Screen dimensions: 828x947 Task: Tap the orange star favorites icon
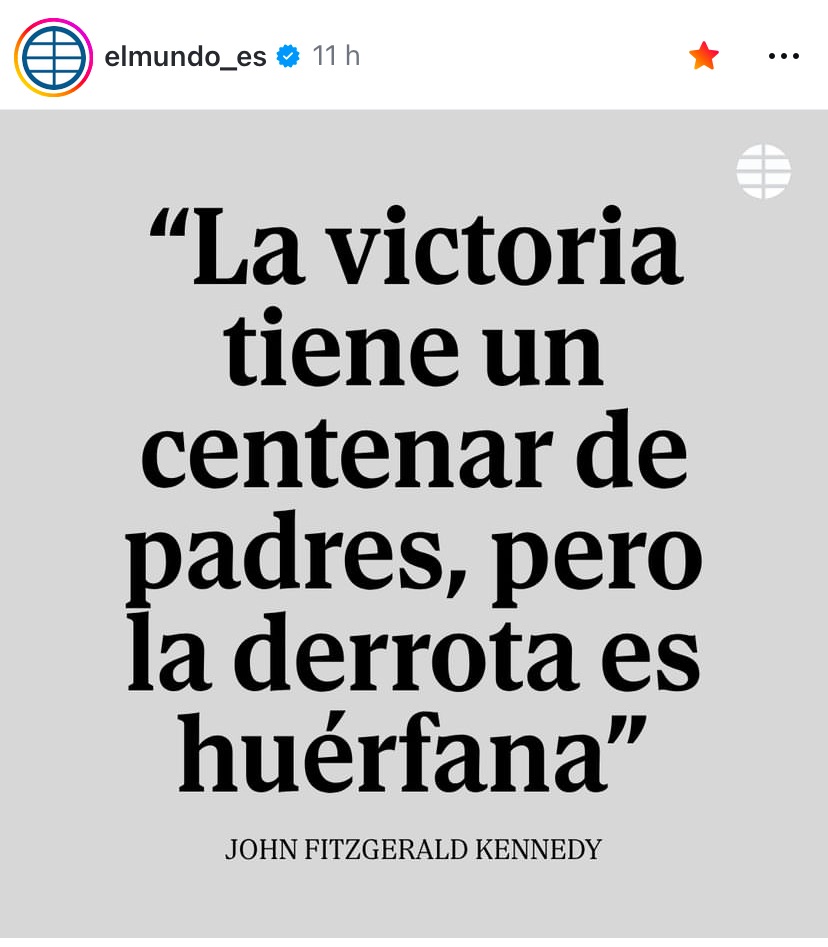click(x=704, y=57)
